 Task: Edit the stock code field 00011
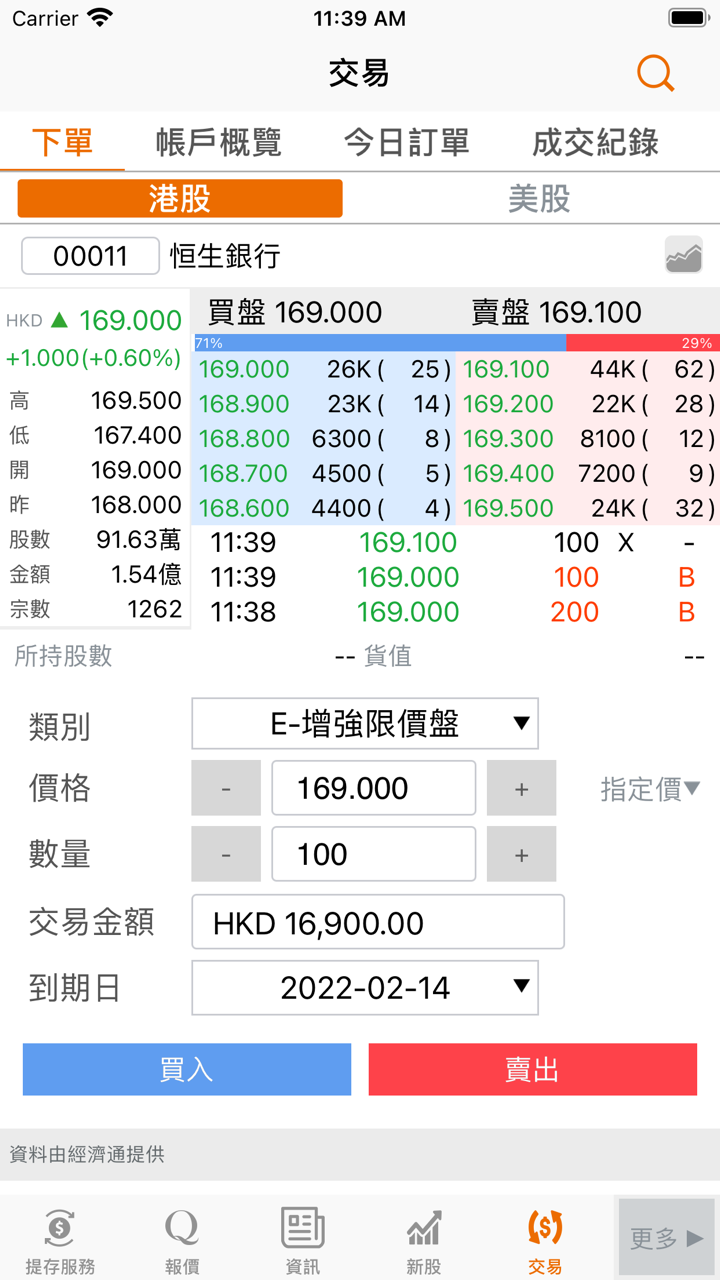tap(90, 256)
